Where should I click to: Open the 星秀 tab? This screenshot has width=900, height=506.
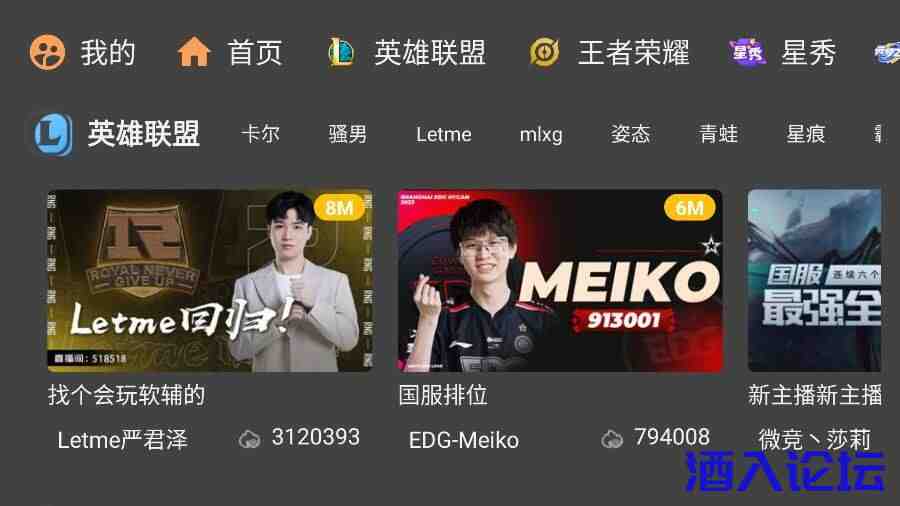(x=783, y=52)
